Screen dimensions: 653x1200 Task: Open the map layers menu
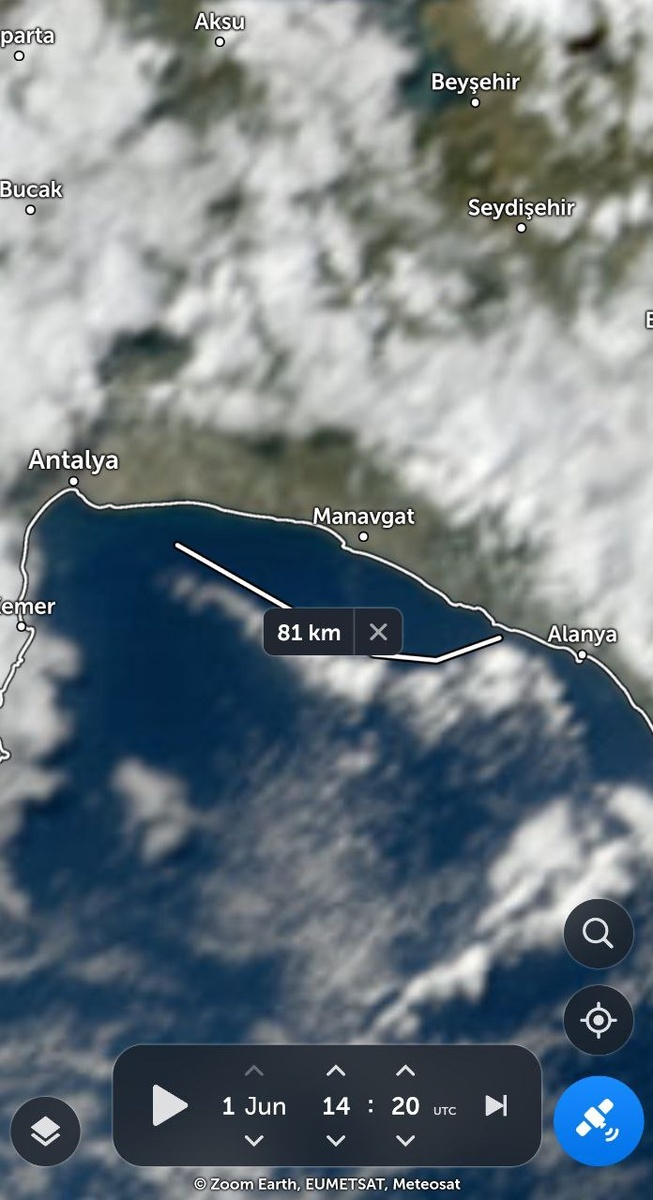tap(46, 1131)
